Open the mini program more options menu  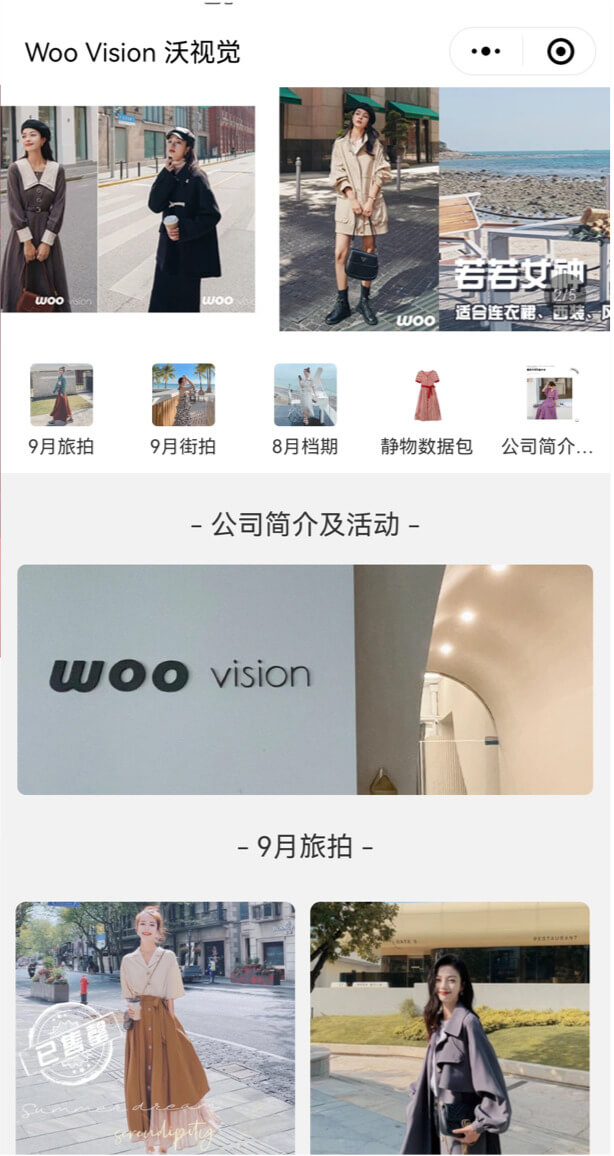tap(486, 52)
